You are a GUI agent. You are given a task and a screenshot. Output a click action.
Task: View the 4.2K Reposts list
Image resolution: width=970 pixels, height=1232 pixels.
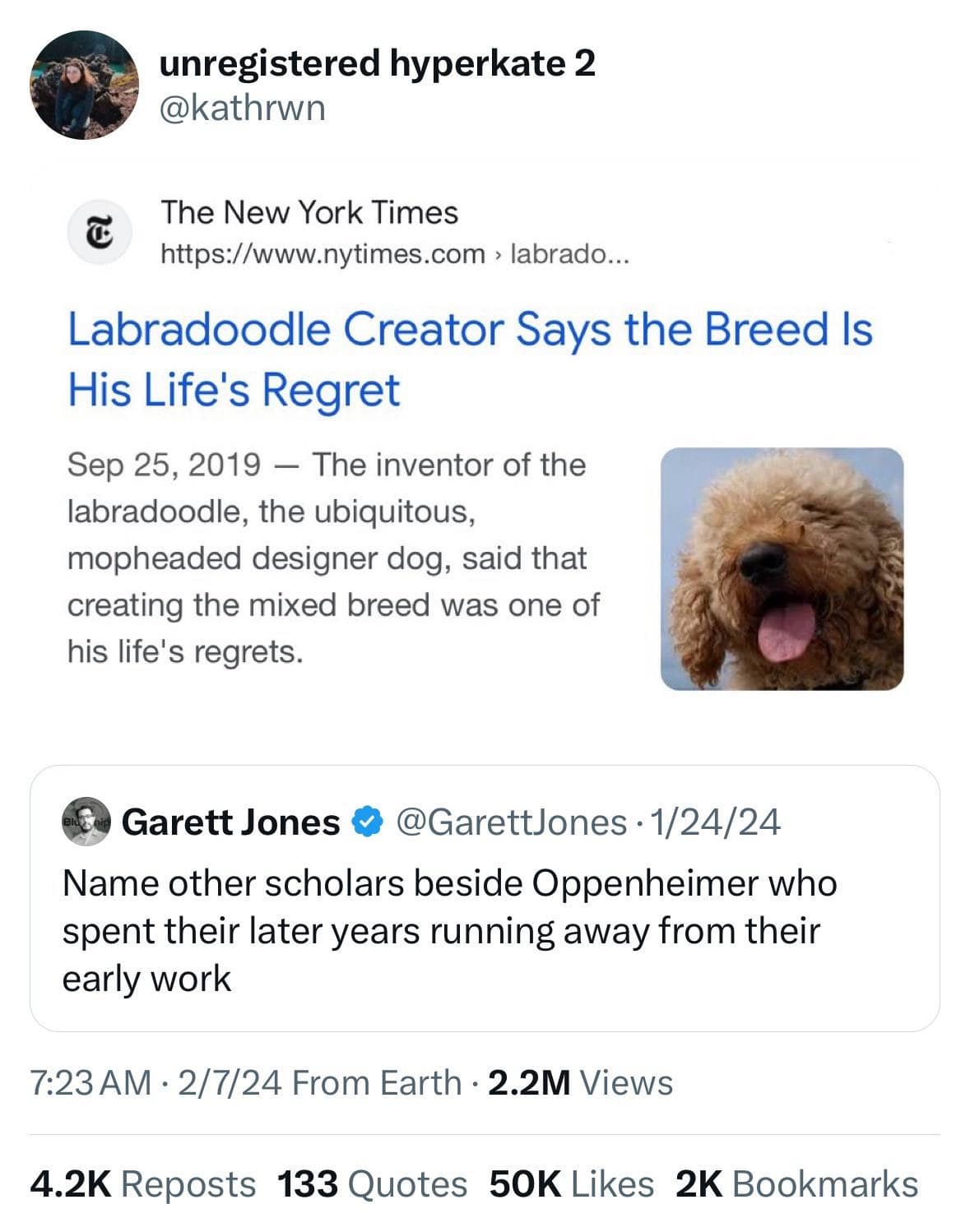[x=142, y=1184]
